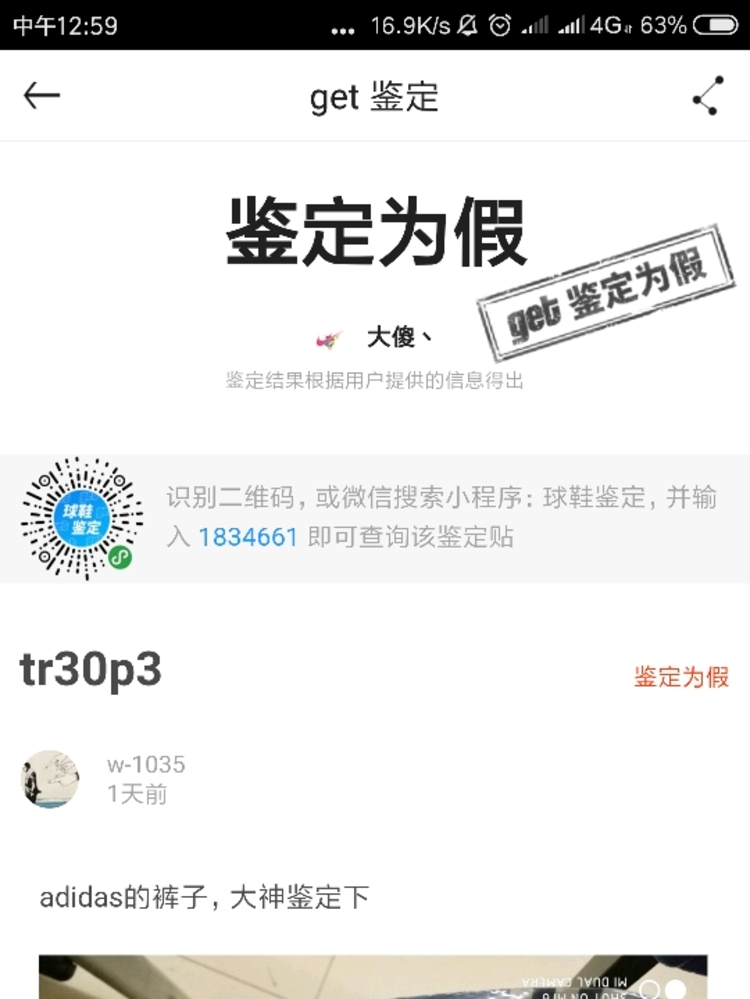Viewport: 750px width, 999px height.
Task: Share this get 鉴定 result
Action: point(707,96)
